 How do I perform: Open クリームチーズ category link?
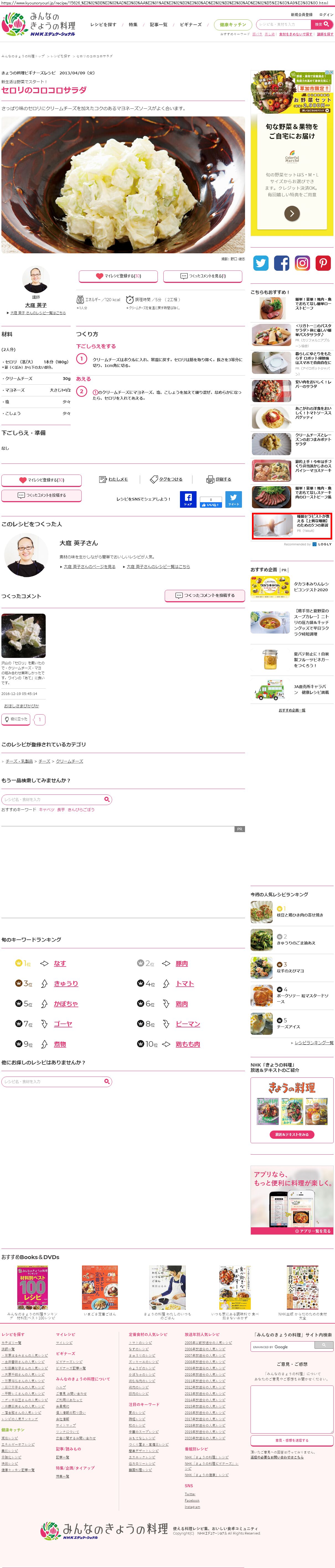tap(69, 761)
